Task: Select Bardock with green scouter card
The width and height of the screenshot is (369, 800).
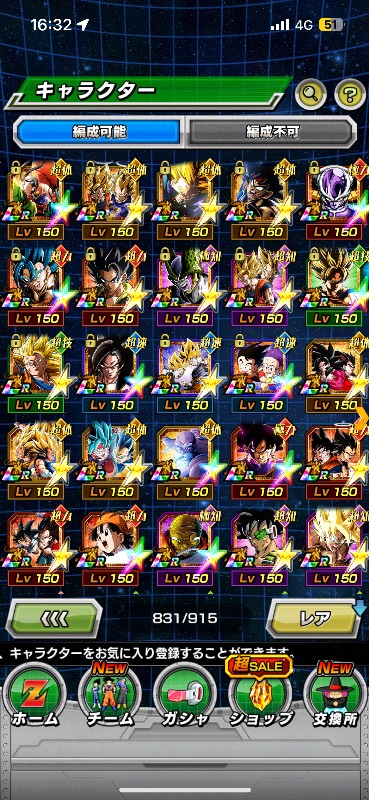Action: [260, 547]
